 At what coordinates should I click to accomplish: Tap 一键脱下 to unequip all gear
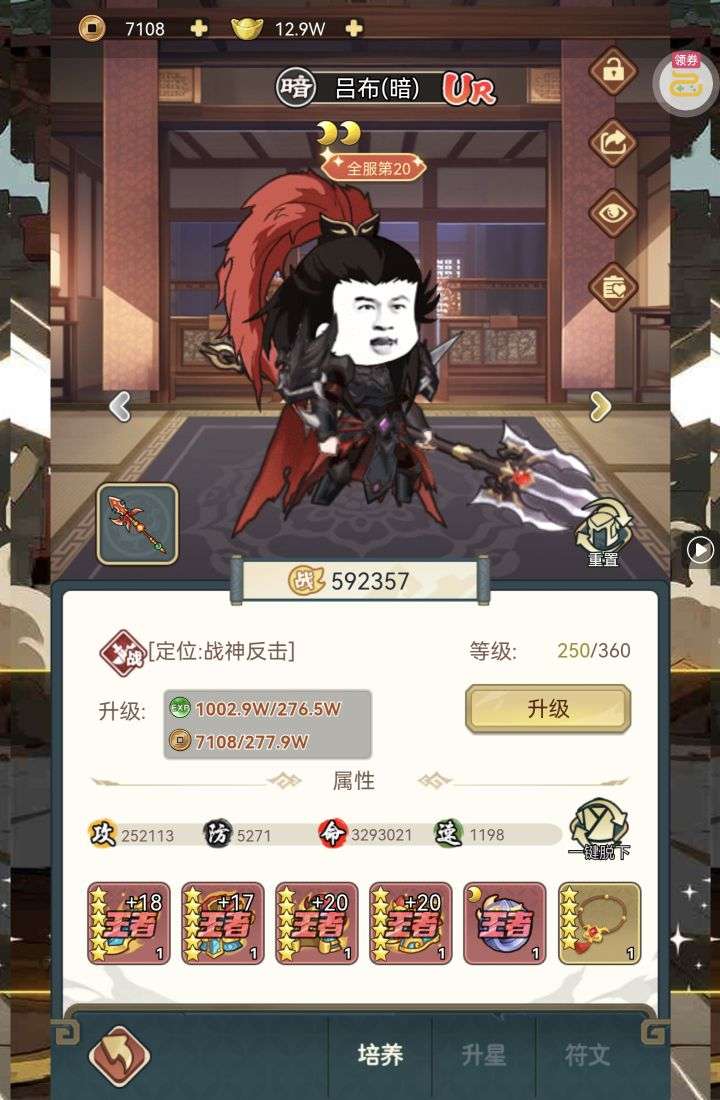pos(598,830)
